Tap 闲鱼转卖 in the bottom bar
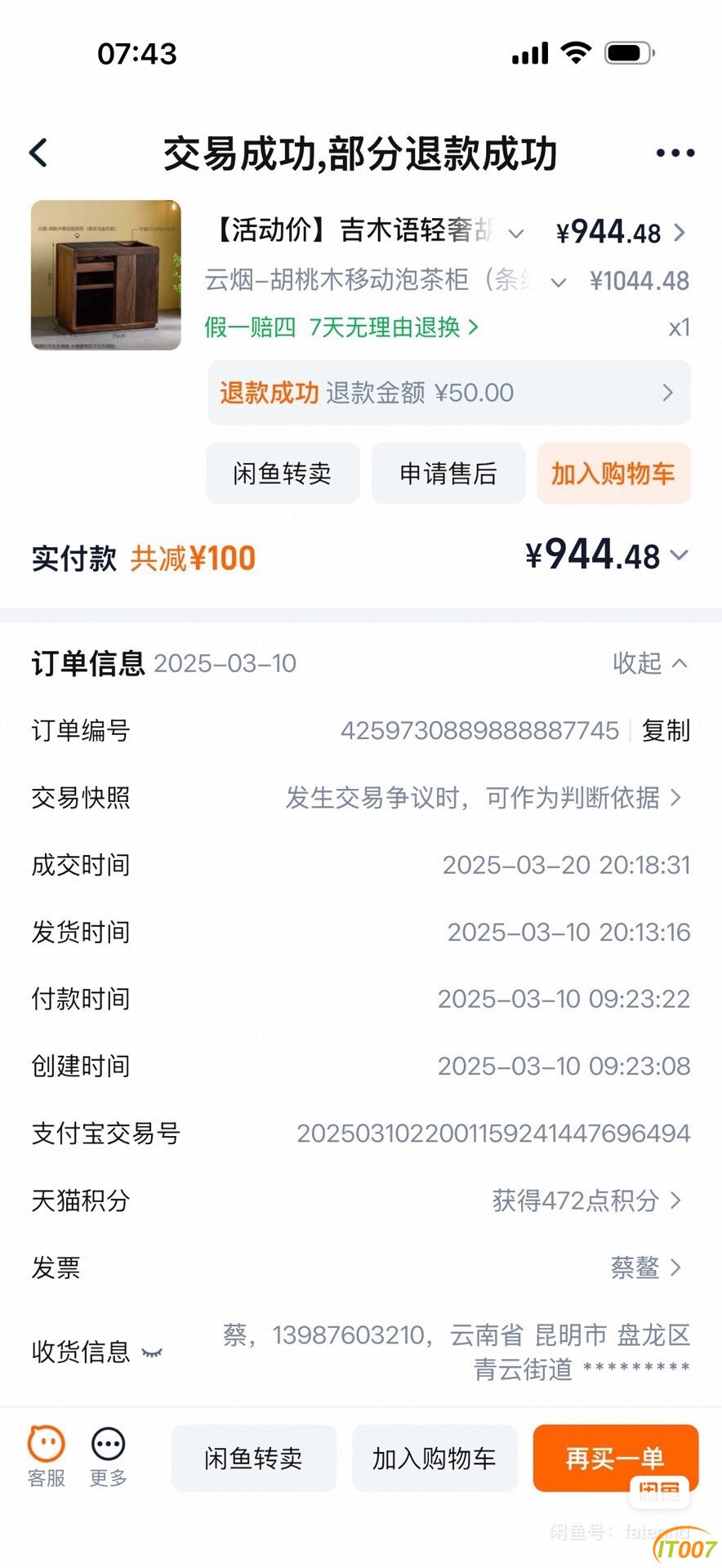This screenshot has height=1568, width=722. [254, 1458]
